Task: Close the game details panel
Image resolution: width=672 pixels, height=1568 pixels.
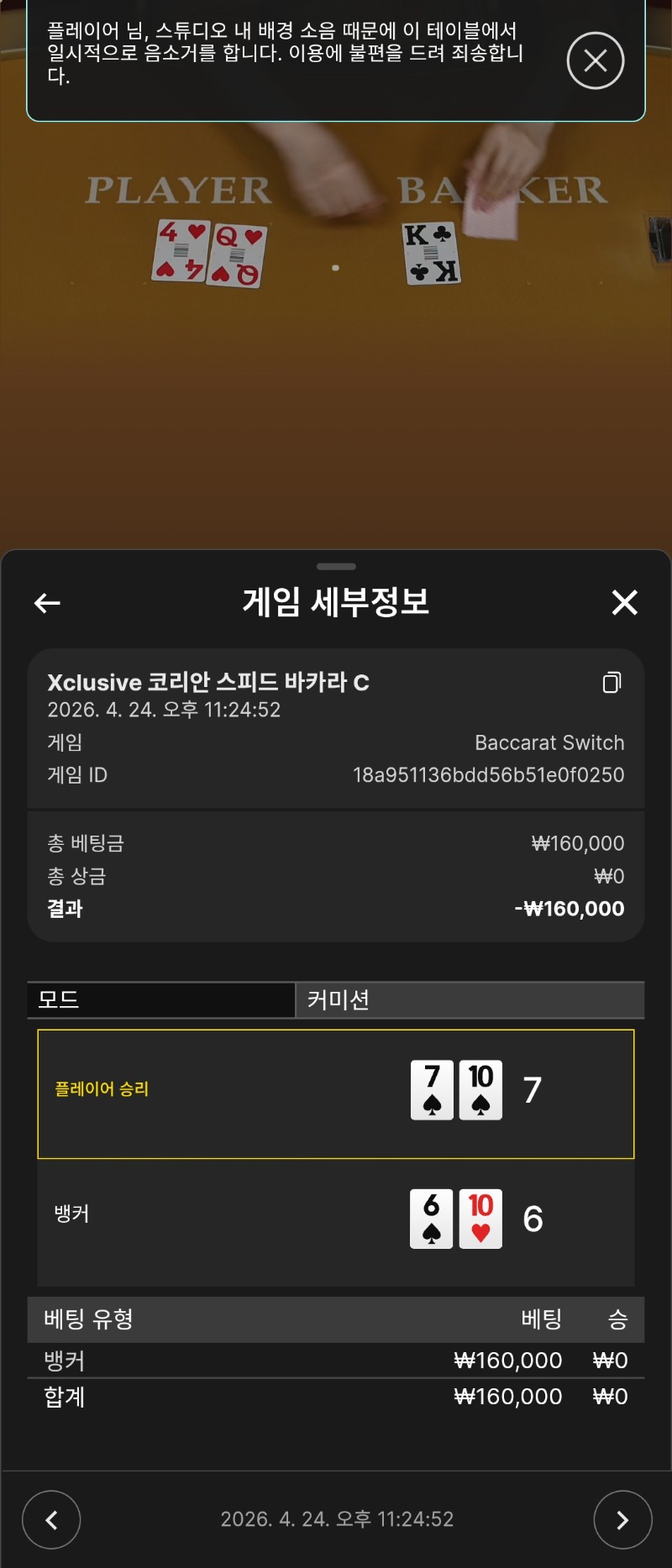Action: click(x=624, y=602)
